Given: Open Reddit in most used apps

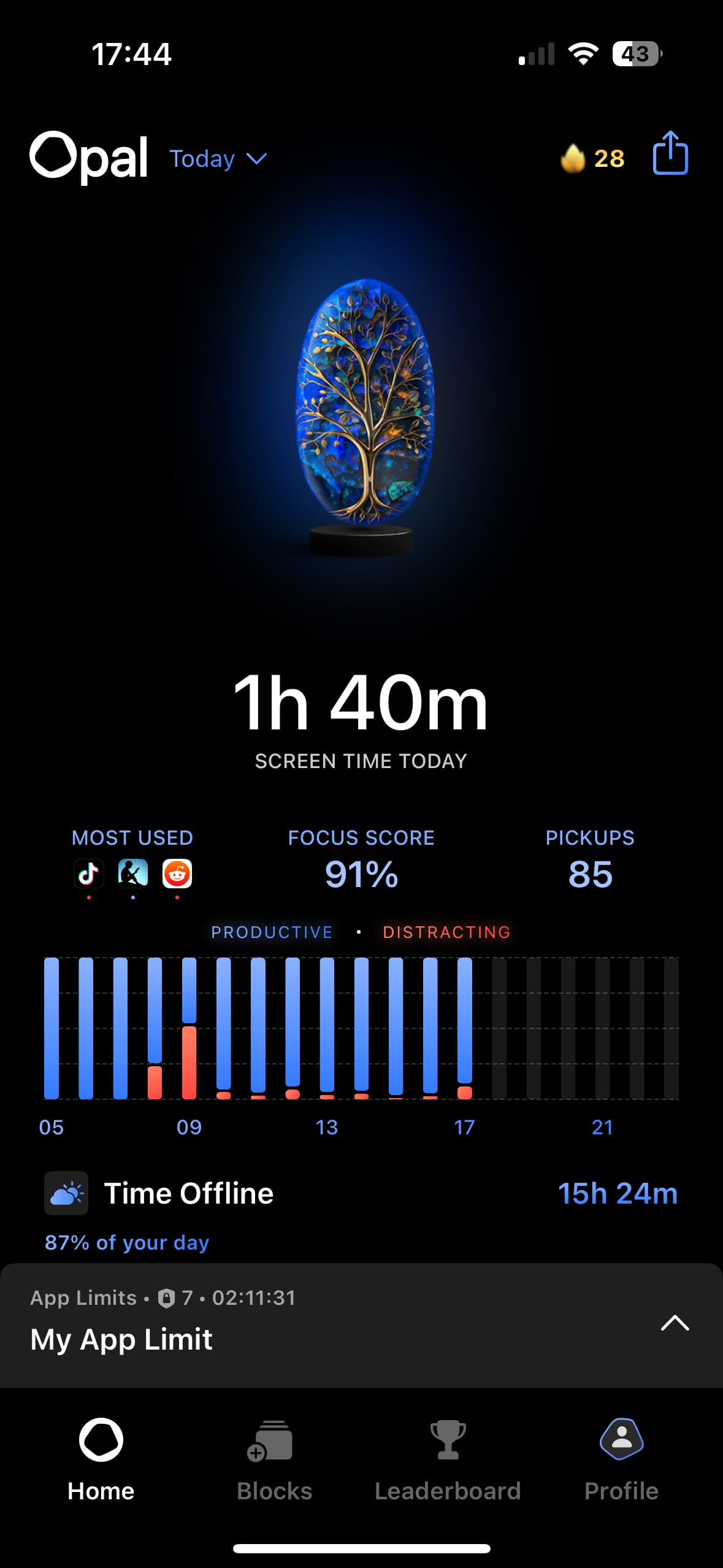Looking at the screenshot, I should 177,874.
